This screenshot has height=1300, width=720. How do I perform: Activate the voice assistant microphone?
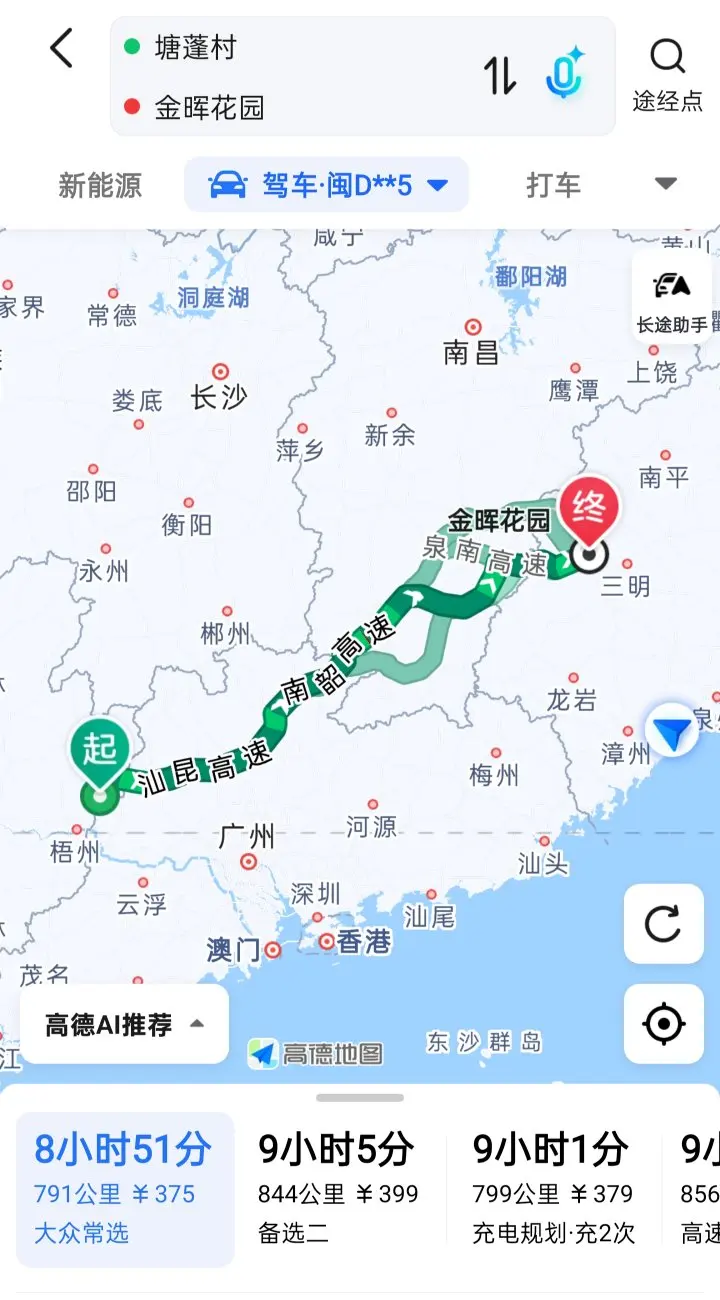click(565, 74)
